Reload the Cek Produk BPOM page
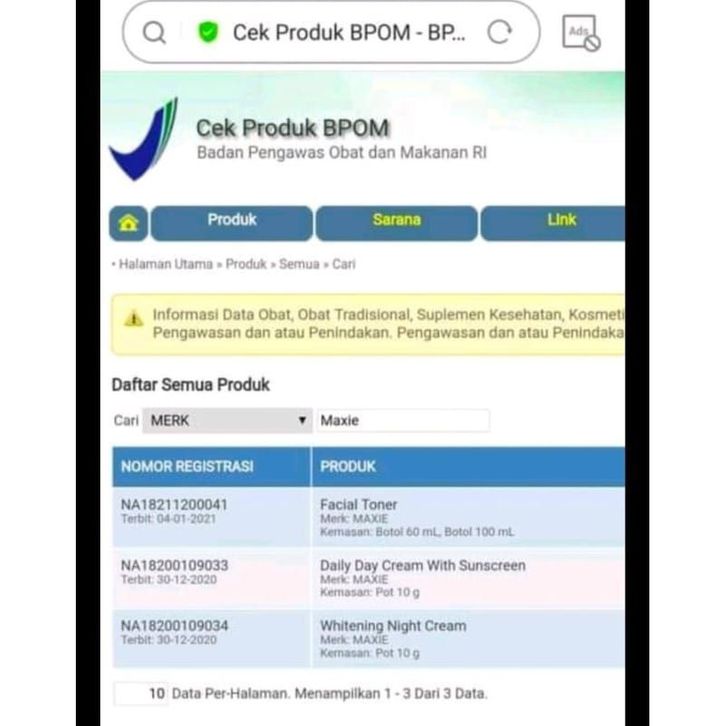This screenshot has height=726, width=726. [499, 33]
